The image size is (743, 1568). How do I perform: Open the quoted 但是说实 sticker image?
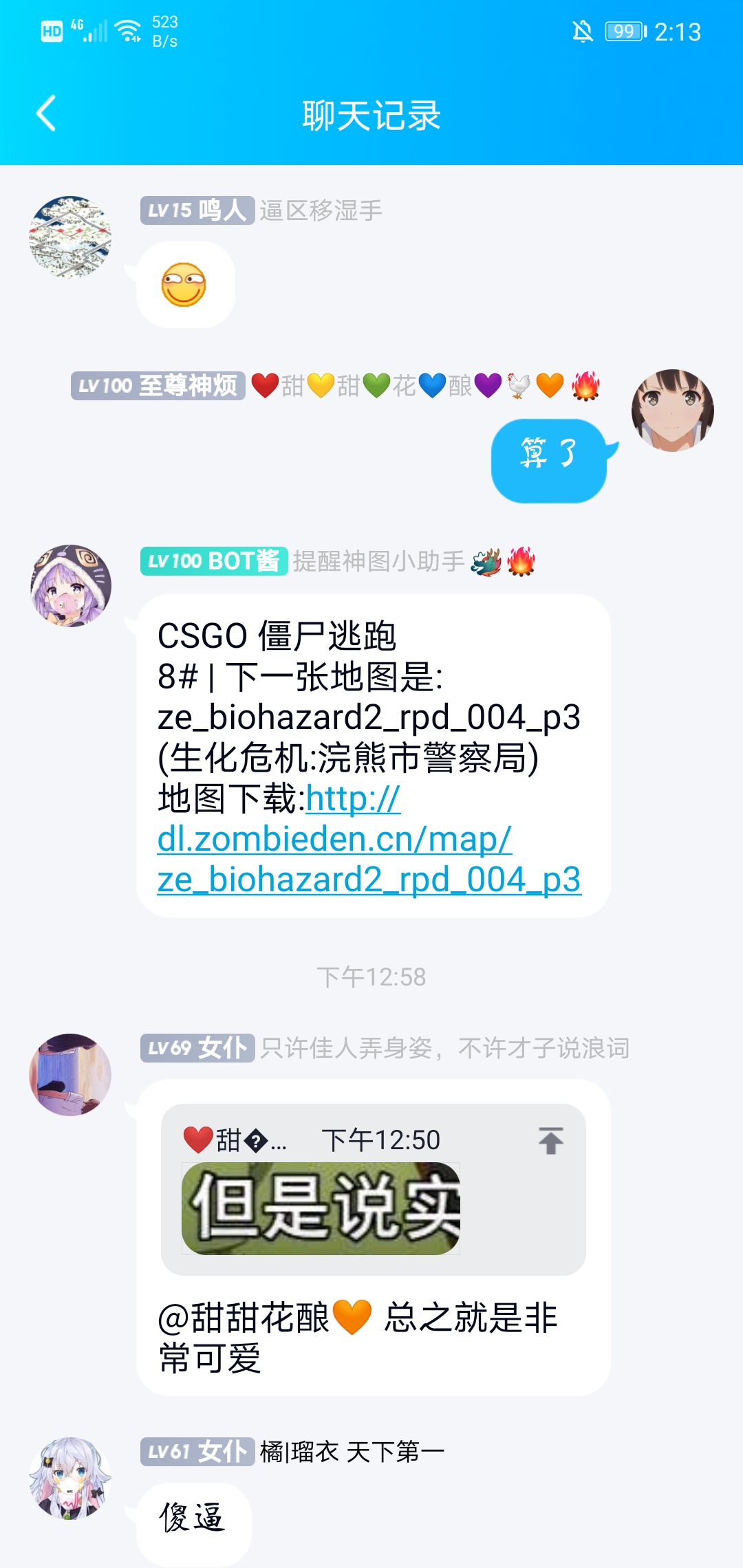click(x=321, y=1208)
